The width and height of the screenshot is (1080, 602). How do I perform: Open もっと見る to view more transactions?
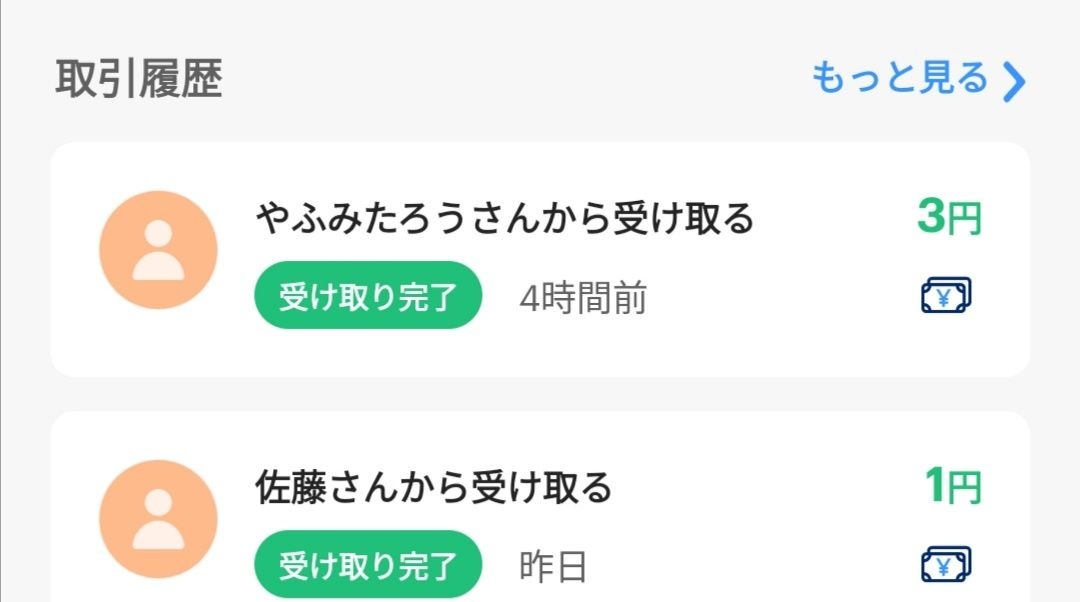pos(917,79)
